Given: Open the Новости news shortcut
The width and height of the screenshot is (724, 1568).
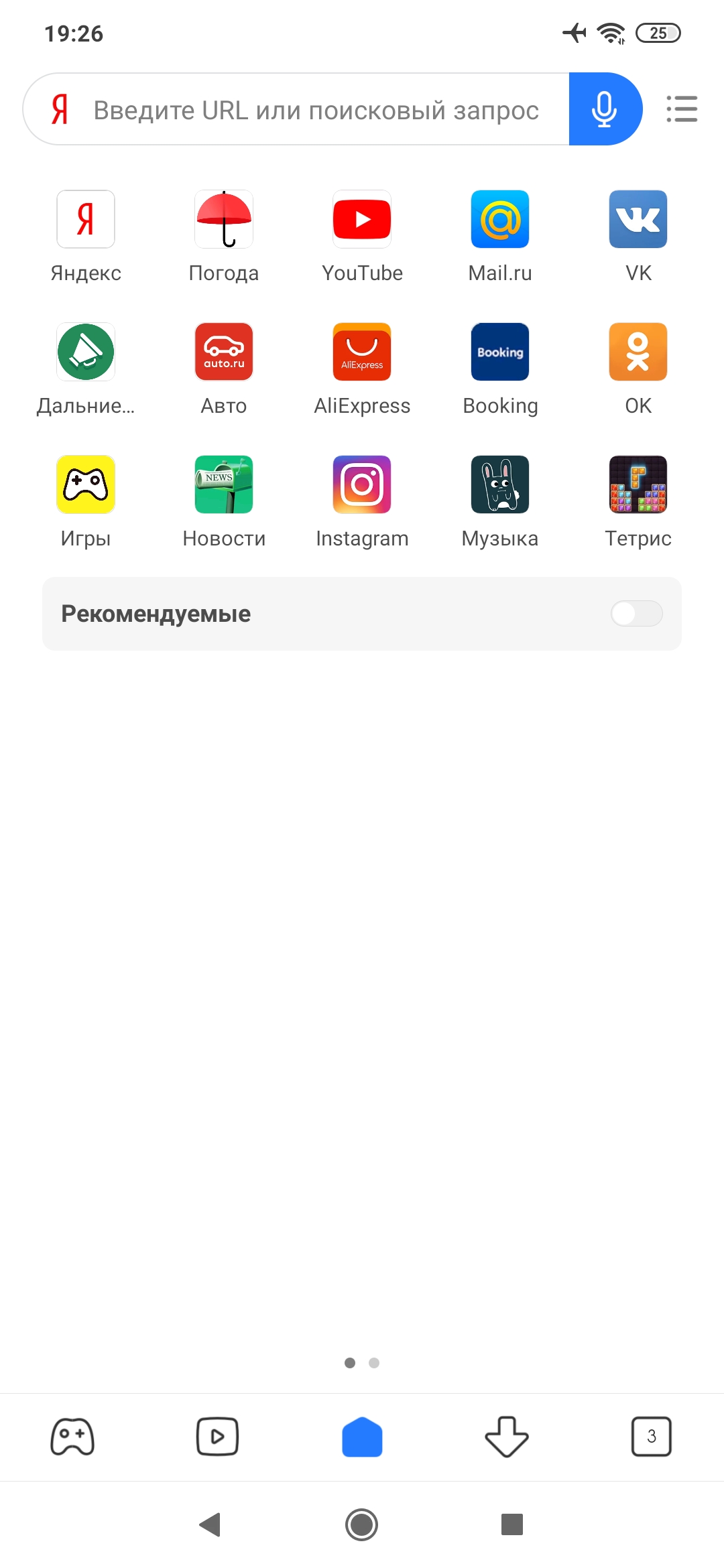Looking at the screenshot, I should pos(224,485).
